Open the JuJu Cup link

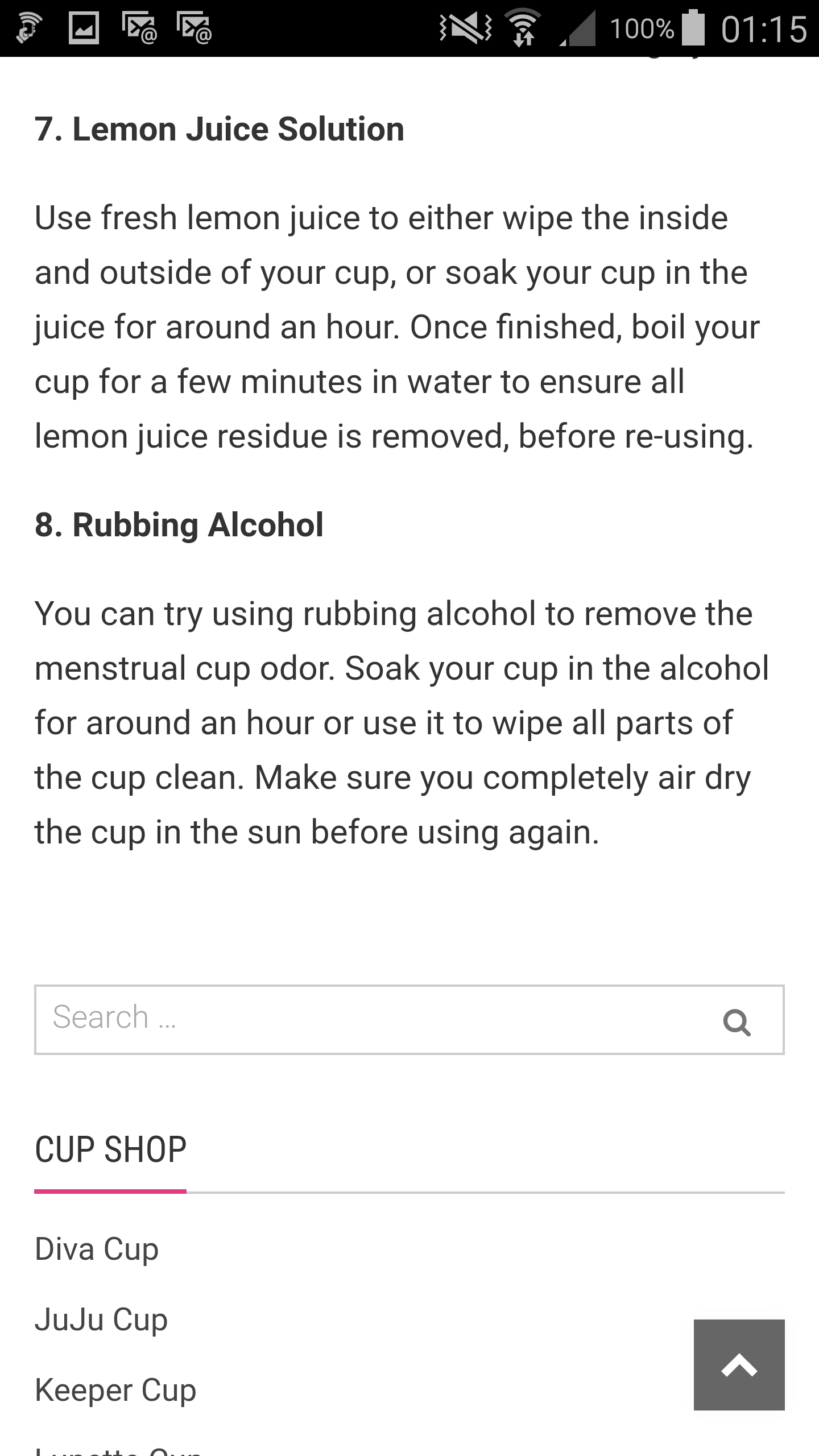[101, 1319]
